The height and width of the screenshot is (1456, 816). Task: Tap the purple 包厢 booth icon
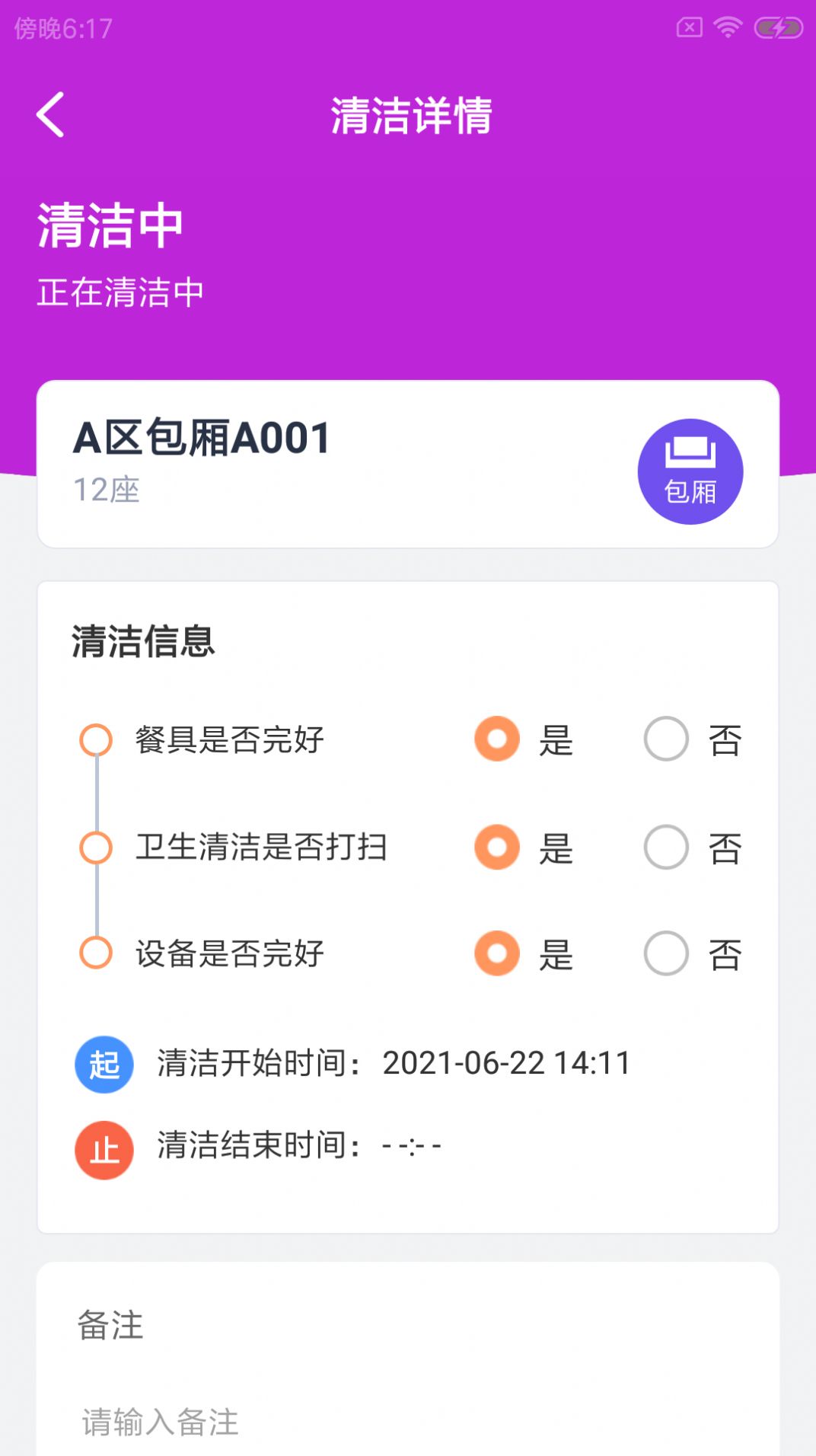[690, 471]
